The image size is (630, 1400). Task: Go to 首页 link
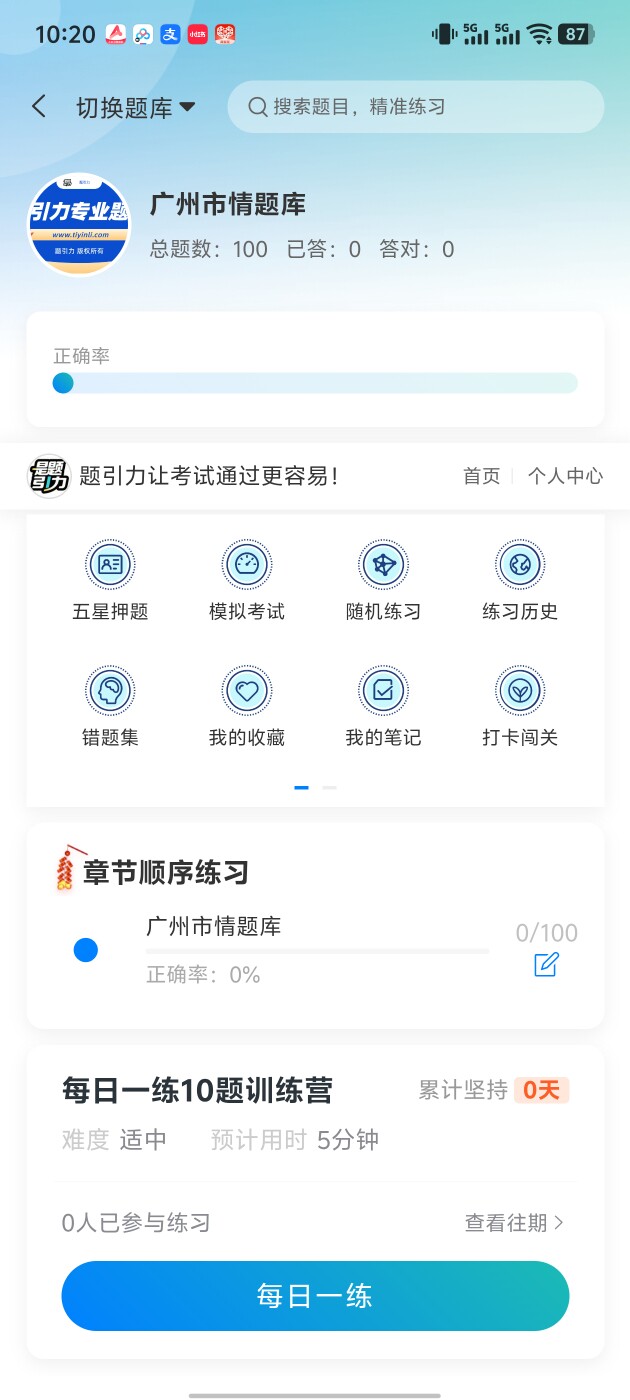[481, 476]
